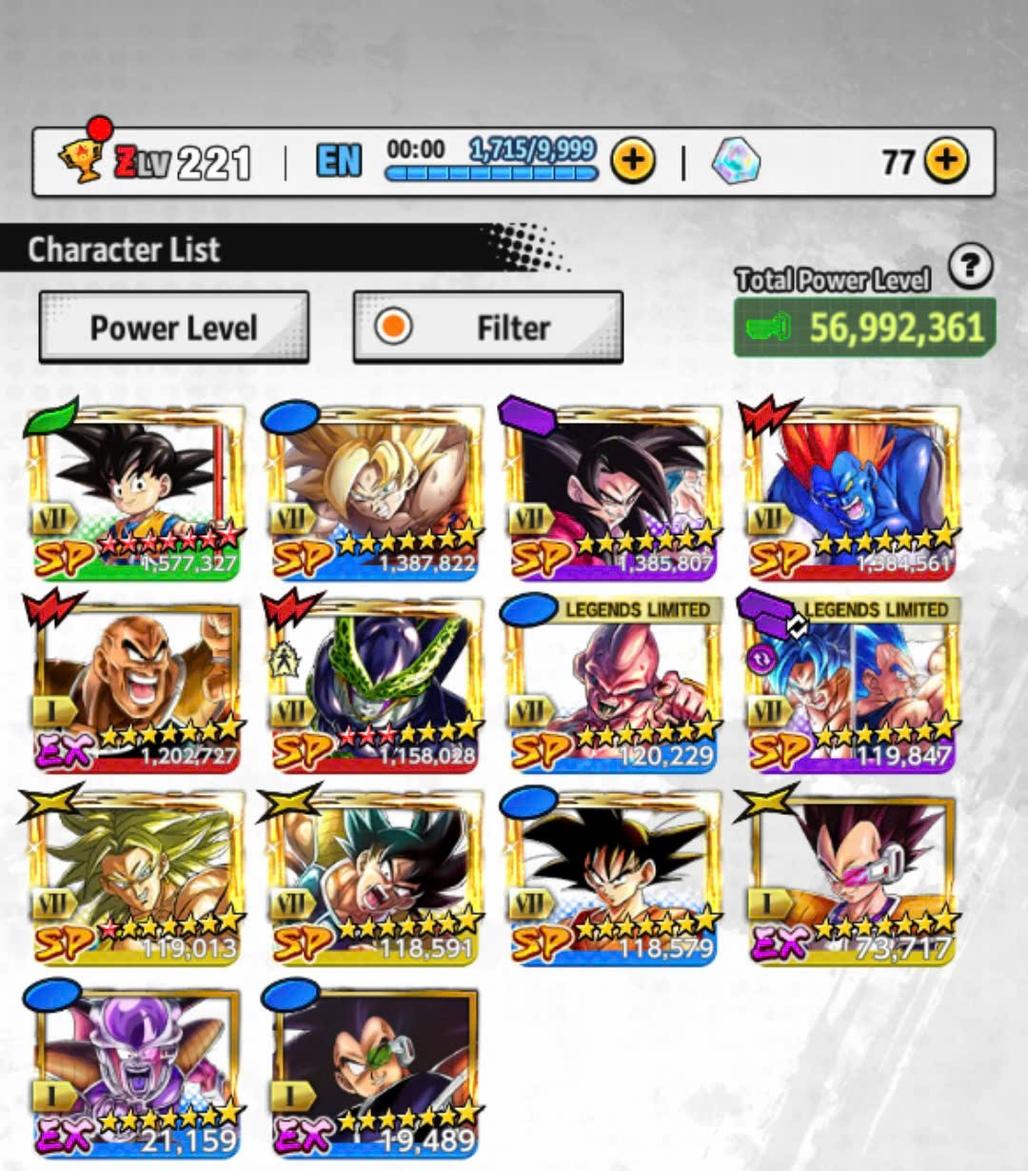Select character with power 119,013
The height and width of the screenshot is (1171, 1028).
(135, 879)
